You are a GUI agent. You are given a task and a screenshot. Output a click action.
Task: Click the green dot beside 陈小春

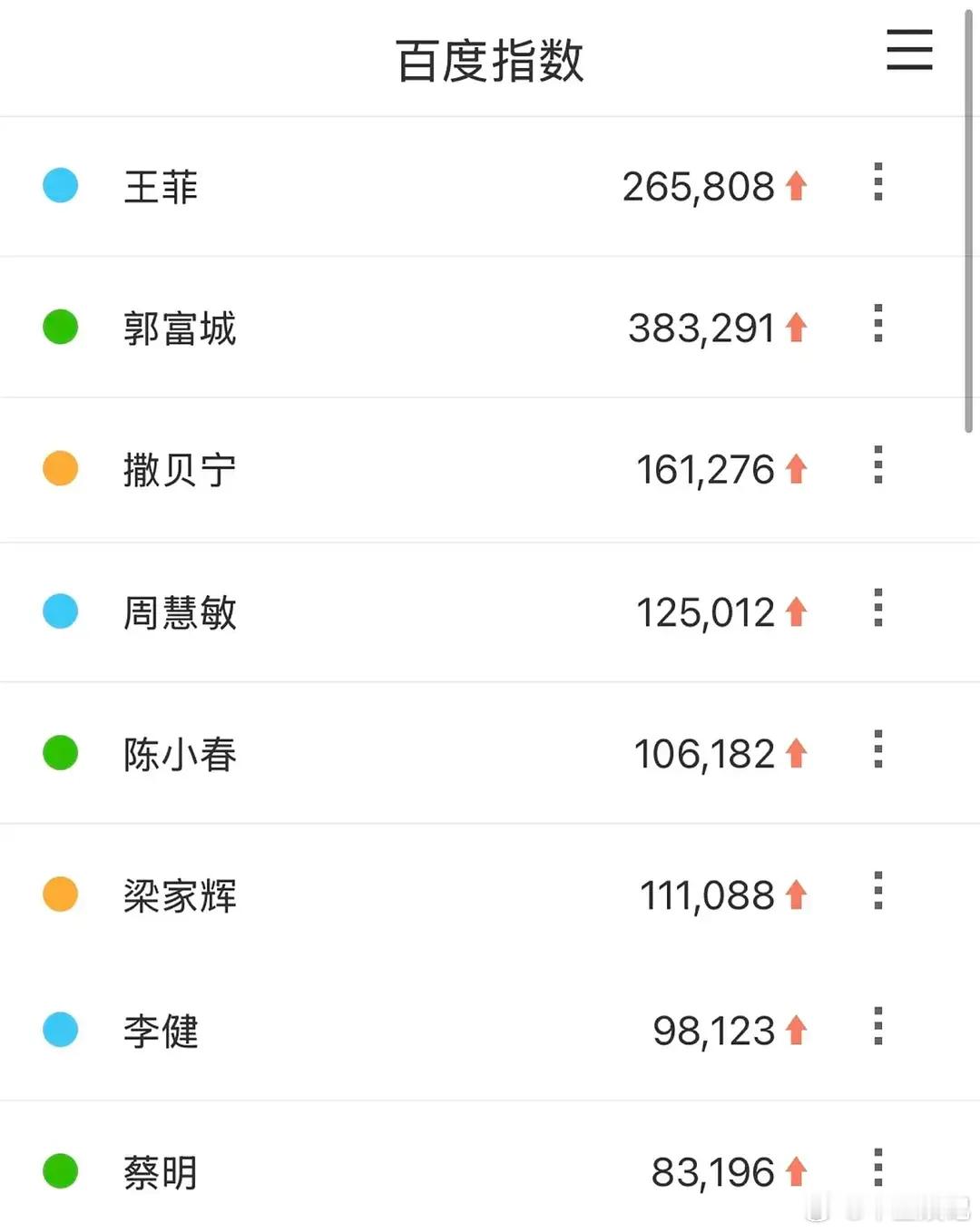[x=59, y=753]
